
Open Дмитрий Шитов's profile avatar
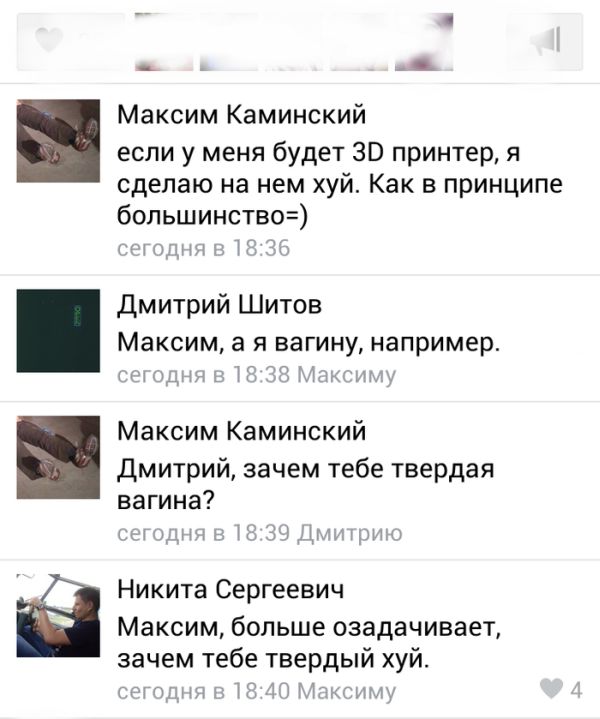(x=59, y=331)
